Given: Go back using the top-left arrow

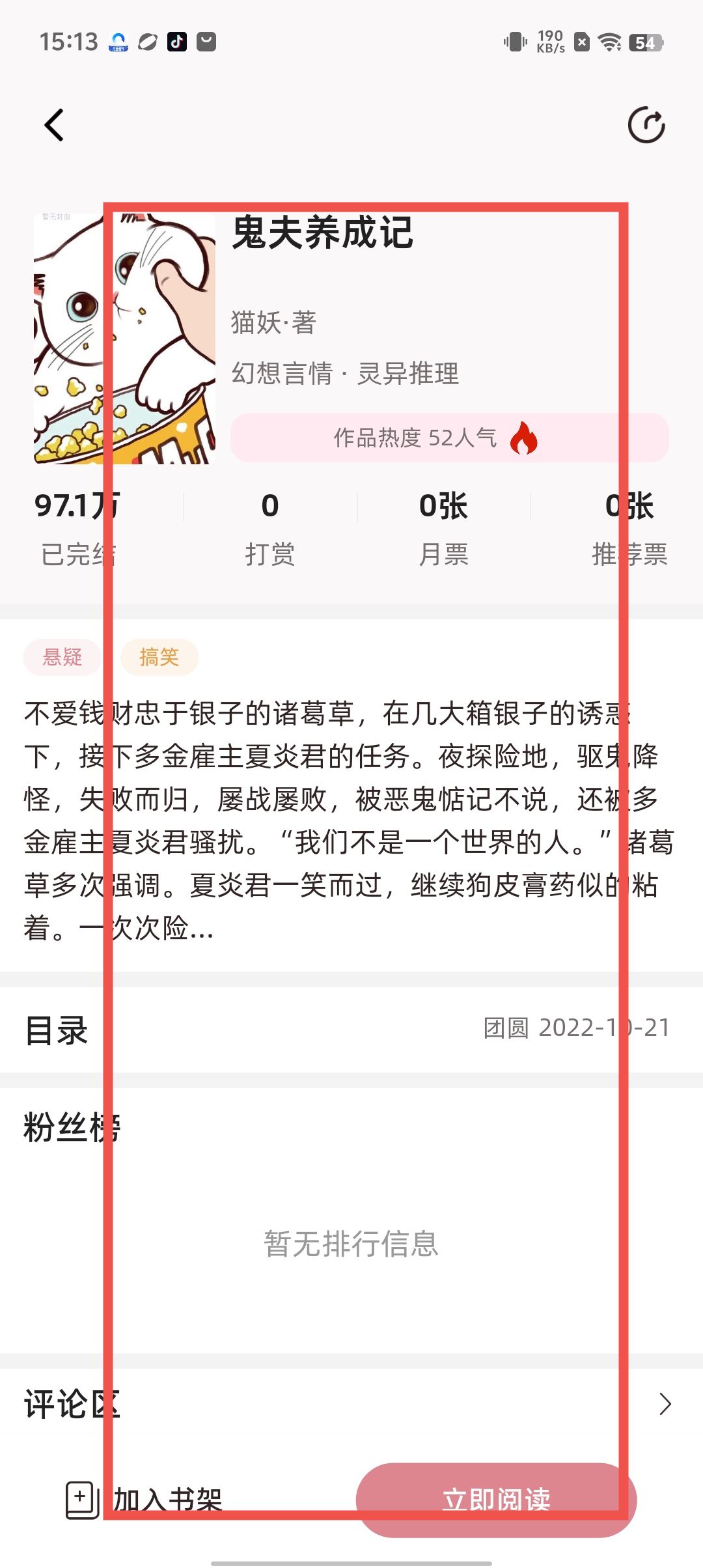Looking at the screenshot, I should (55, 125).
